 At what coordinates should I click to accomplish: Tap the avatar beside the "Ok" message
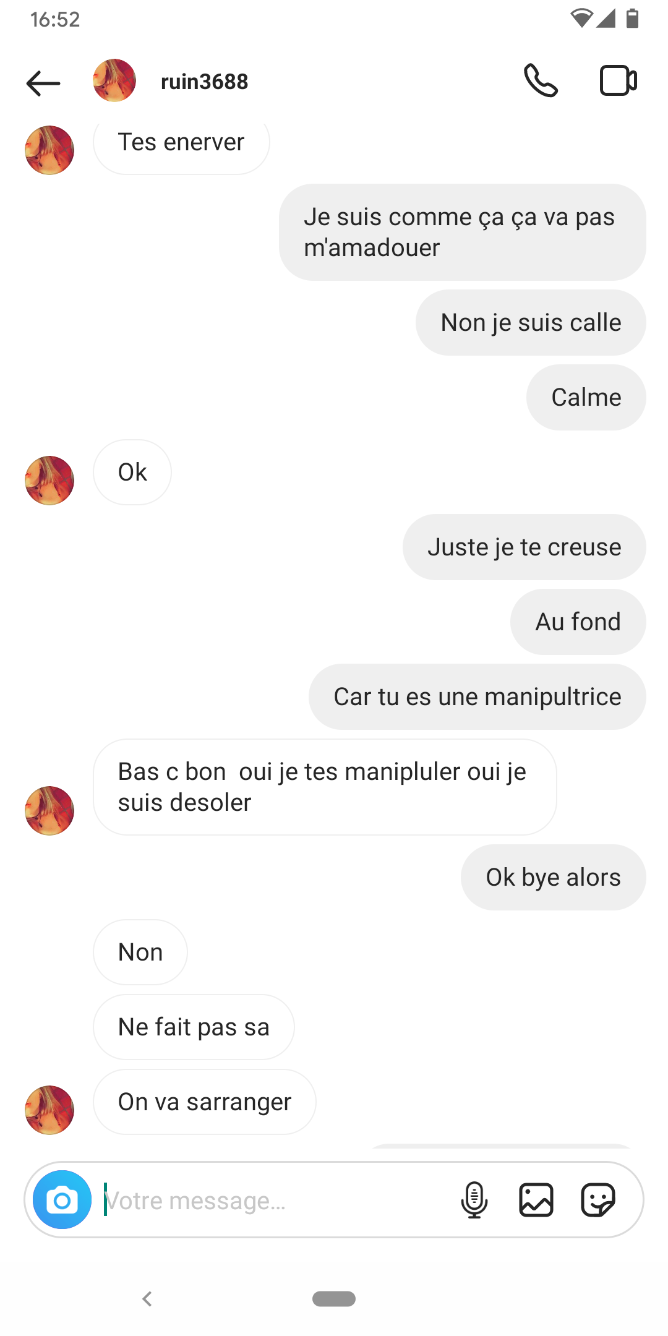(50, 481)
